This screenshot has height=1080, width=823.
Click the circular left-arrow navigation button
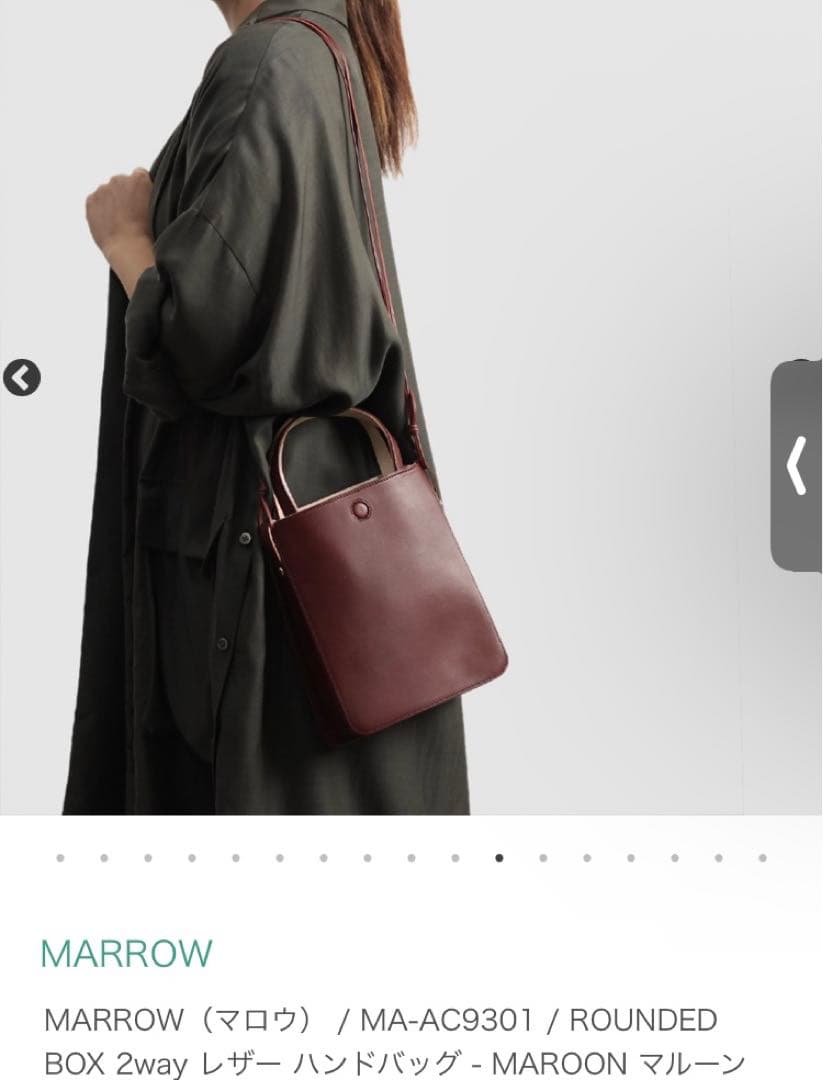tap(25, 379)
